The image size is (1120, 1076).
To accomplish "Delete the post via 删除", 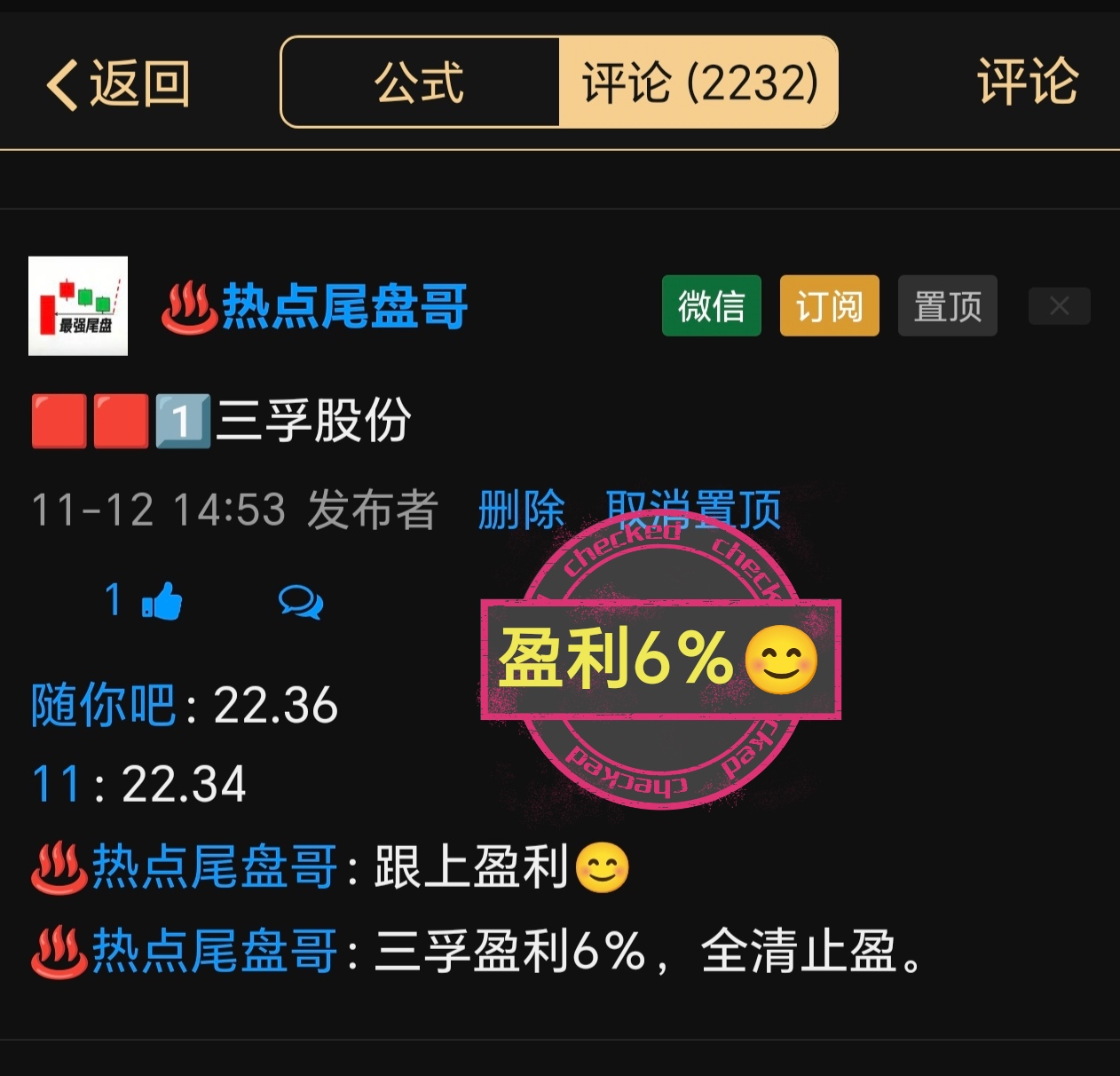I will point(521,510).
